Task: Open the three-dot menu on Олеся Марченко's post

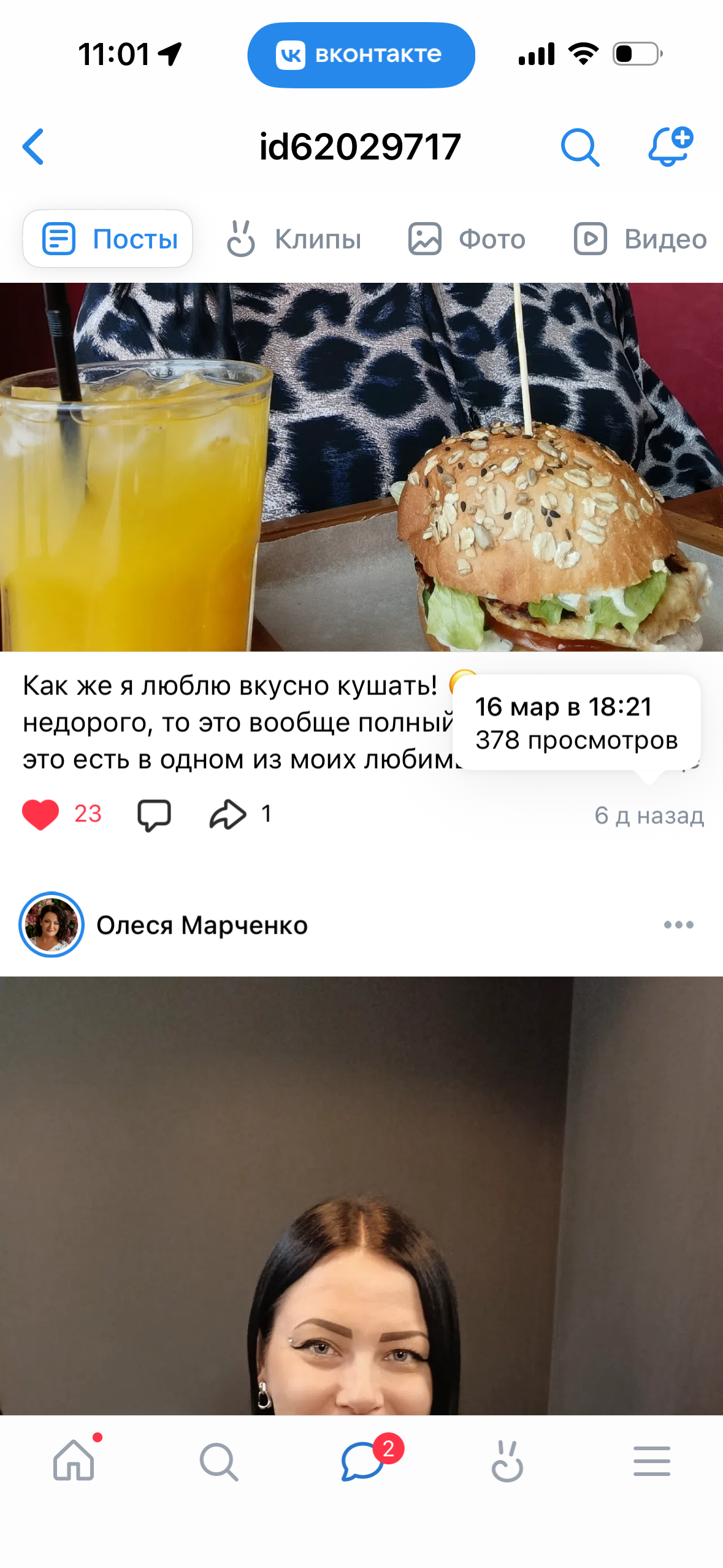Action: click(678, 924)
